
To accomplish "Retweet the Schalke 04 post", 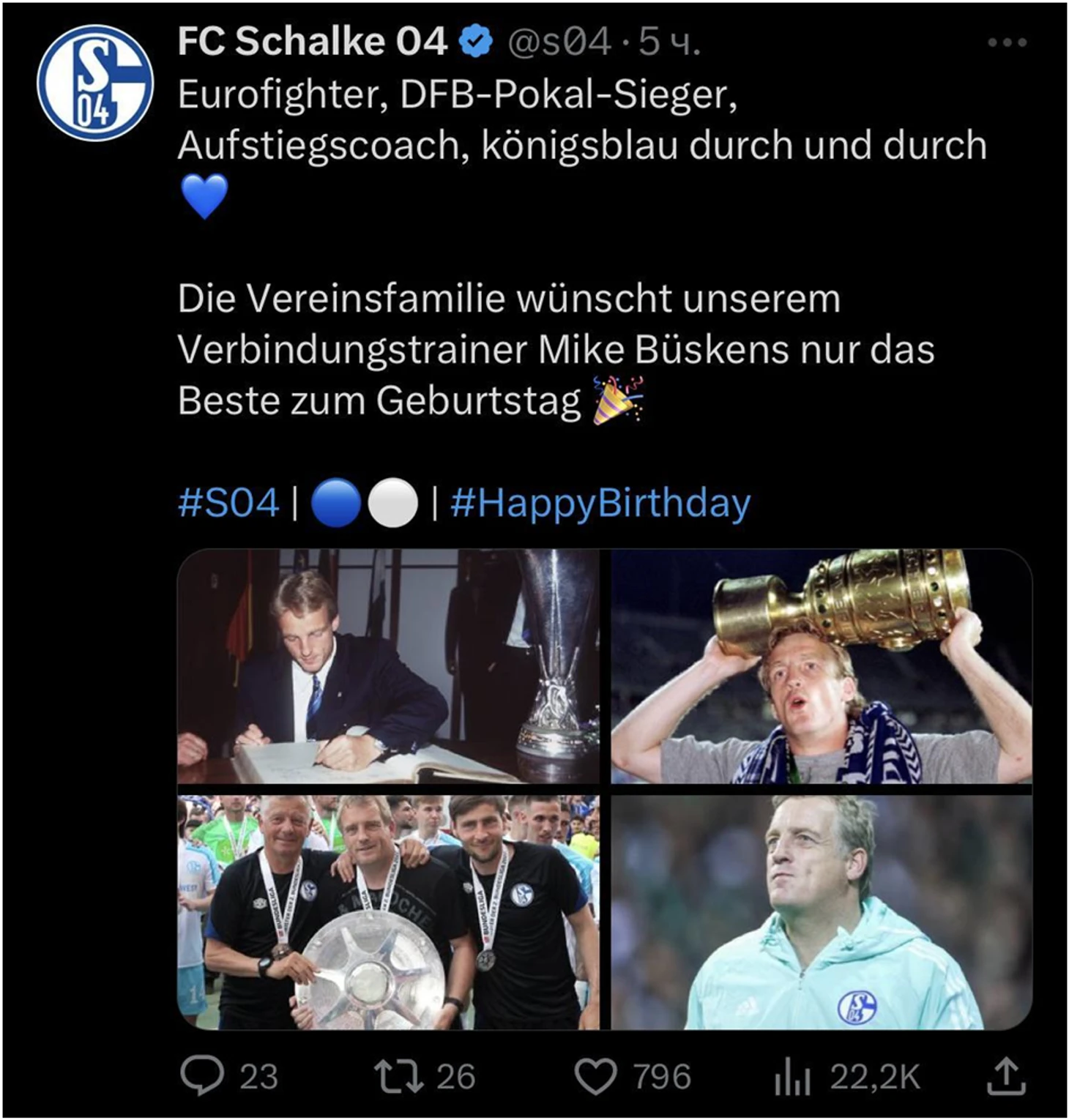I will coord(399,1077).
